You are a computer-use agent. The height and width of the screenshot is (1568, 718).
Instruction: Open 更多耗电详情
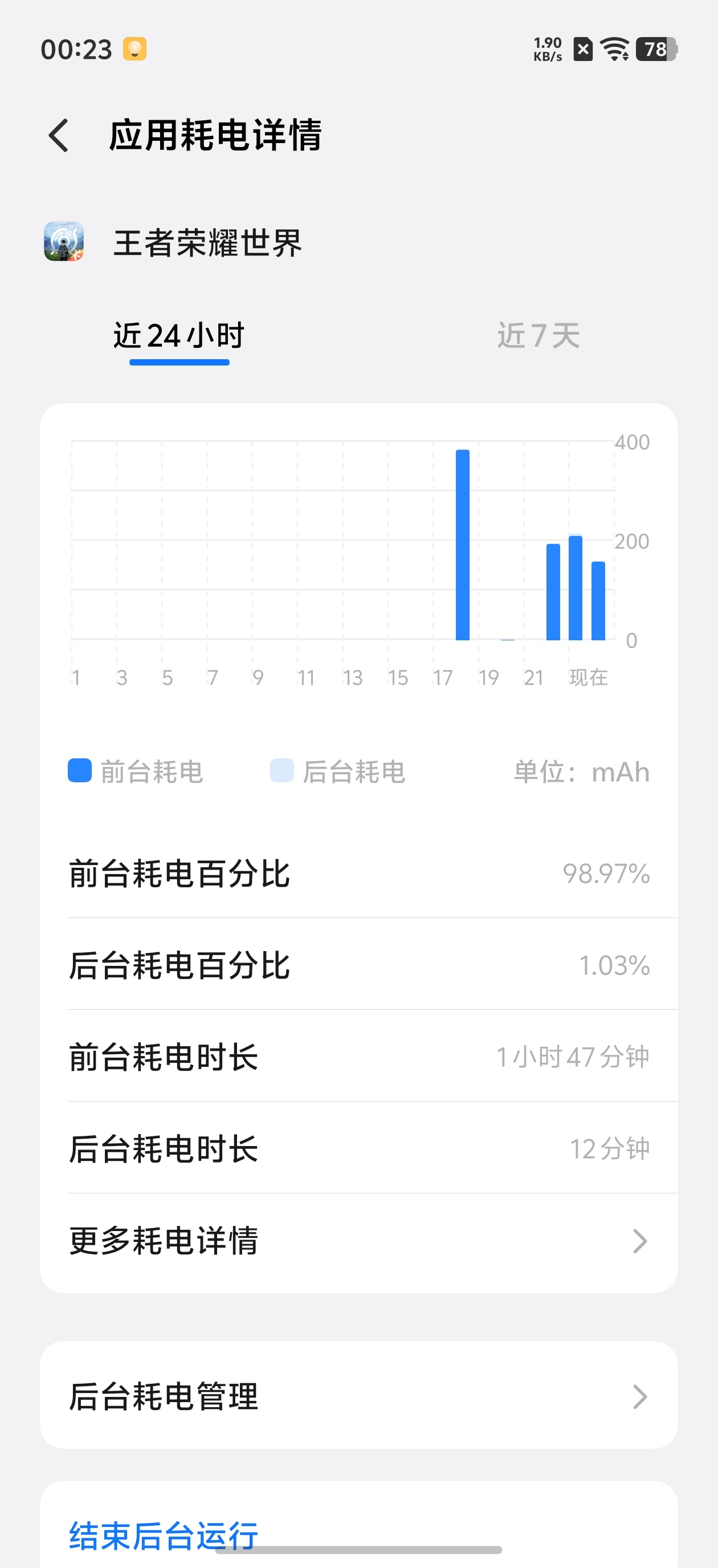coord(359,1242)
